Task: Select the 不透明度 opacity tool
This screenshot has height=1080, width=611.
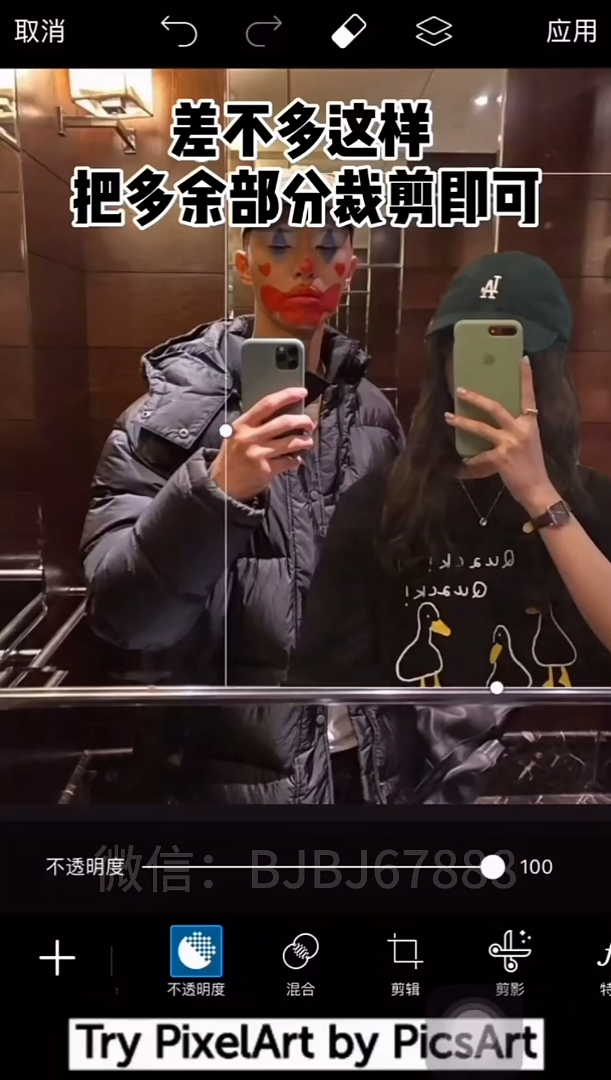Action: pos(196,960)
